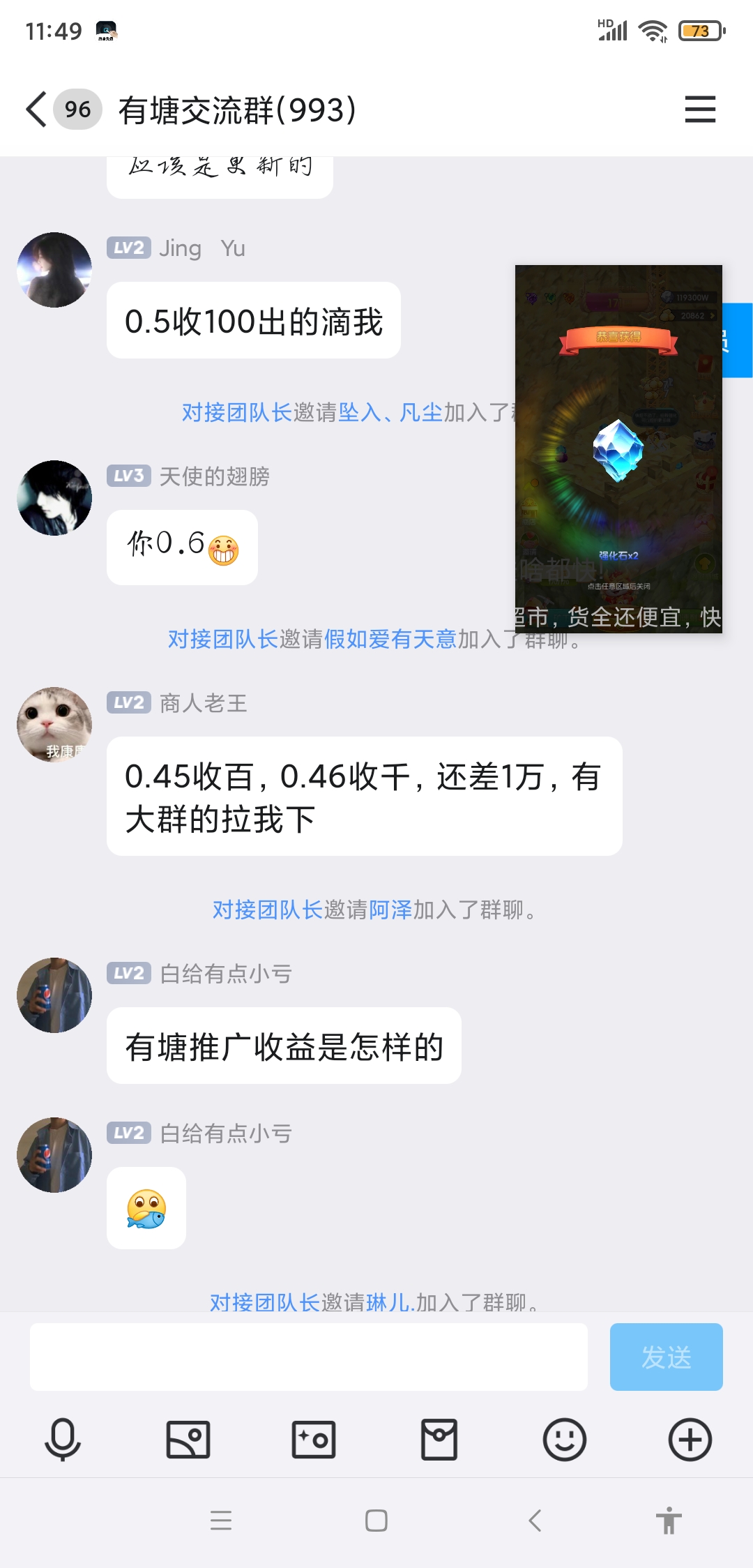Expand more options with the plus icon
The width and height of the screenshot is (753, 1568).
coord(690,1440)
